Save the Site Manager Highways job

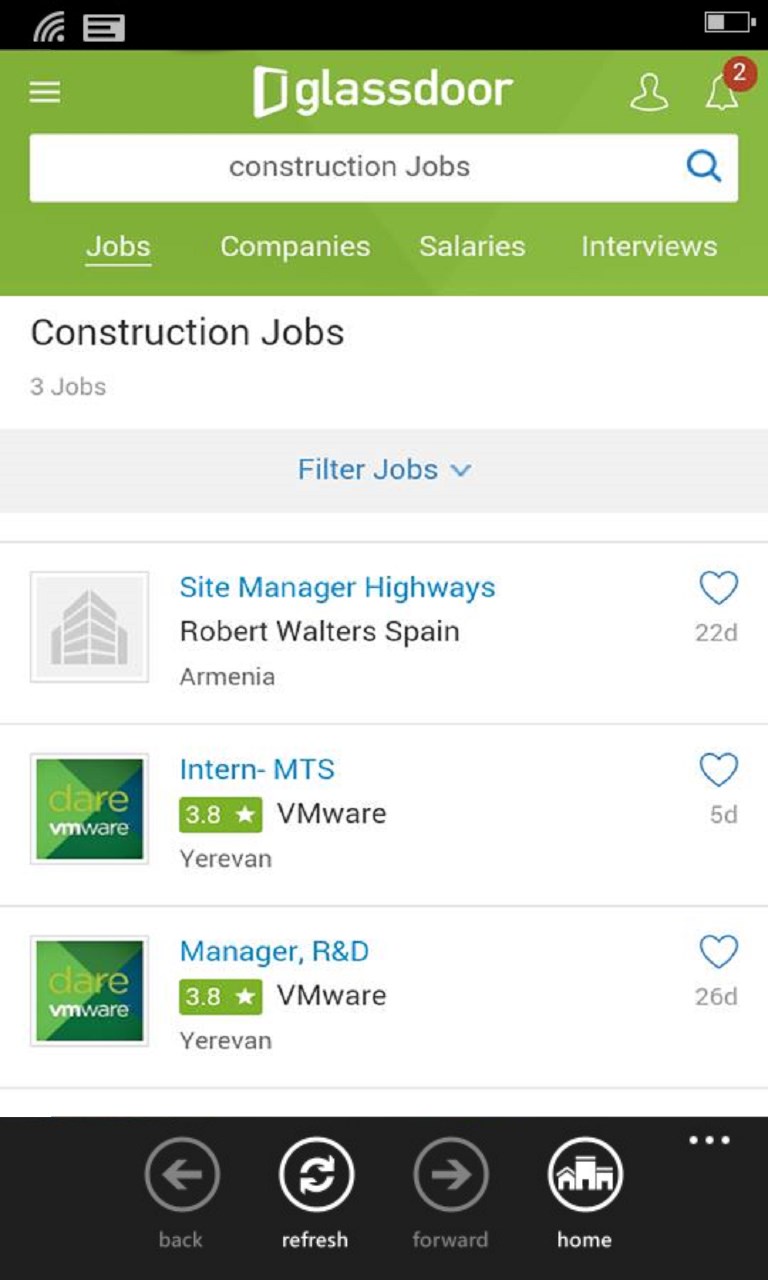coord(718,588)
